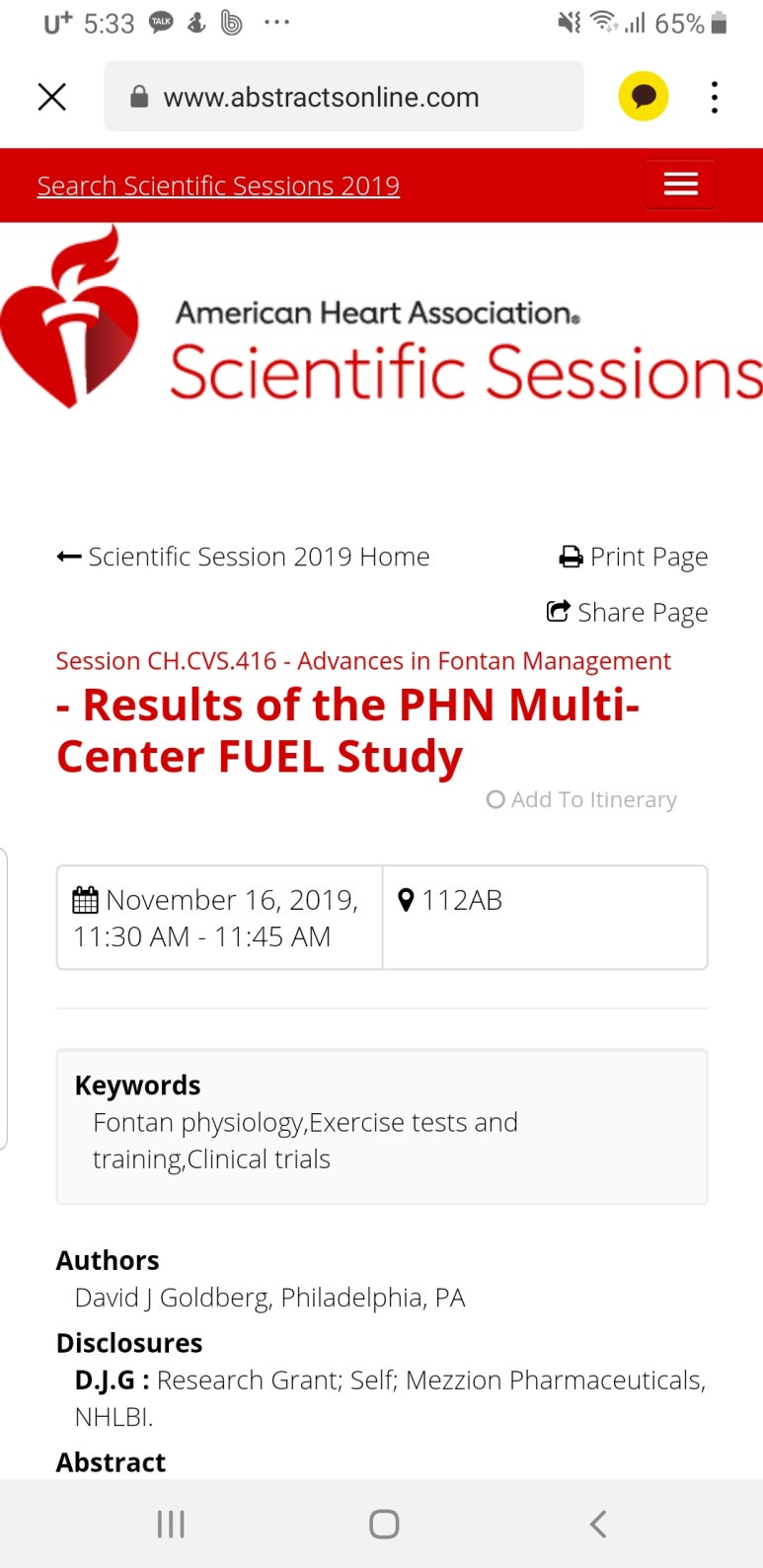Select Add To Itinerary
Viewport: 763px width, 1568px height.
[581, 799]
